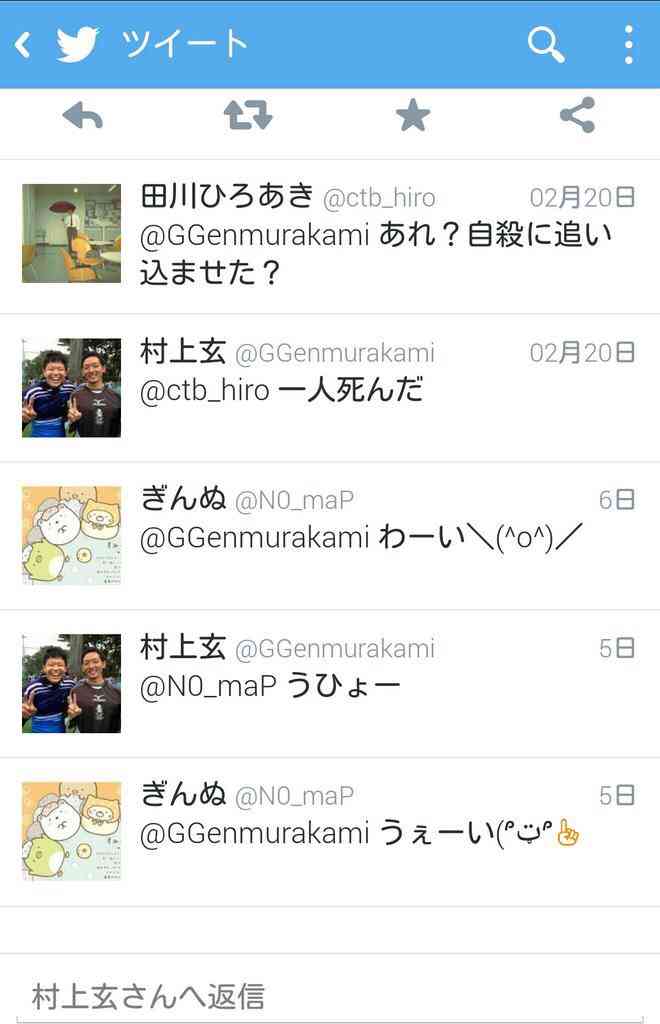Open the three-dot overflow menu
The height and width of the screenshot is (1024, 660).
click(628, 44)
